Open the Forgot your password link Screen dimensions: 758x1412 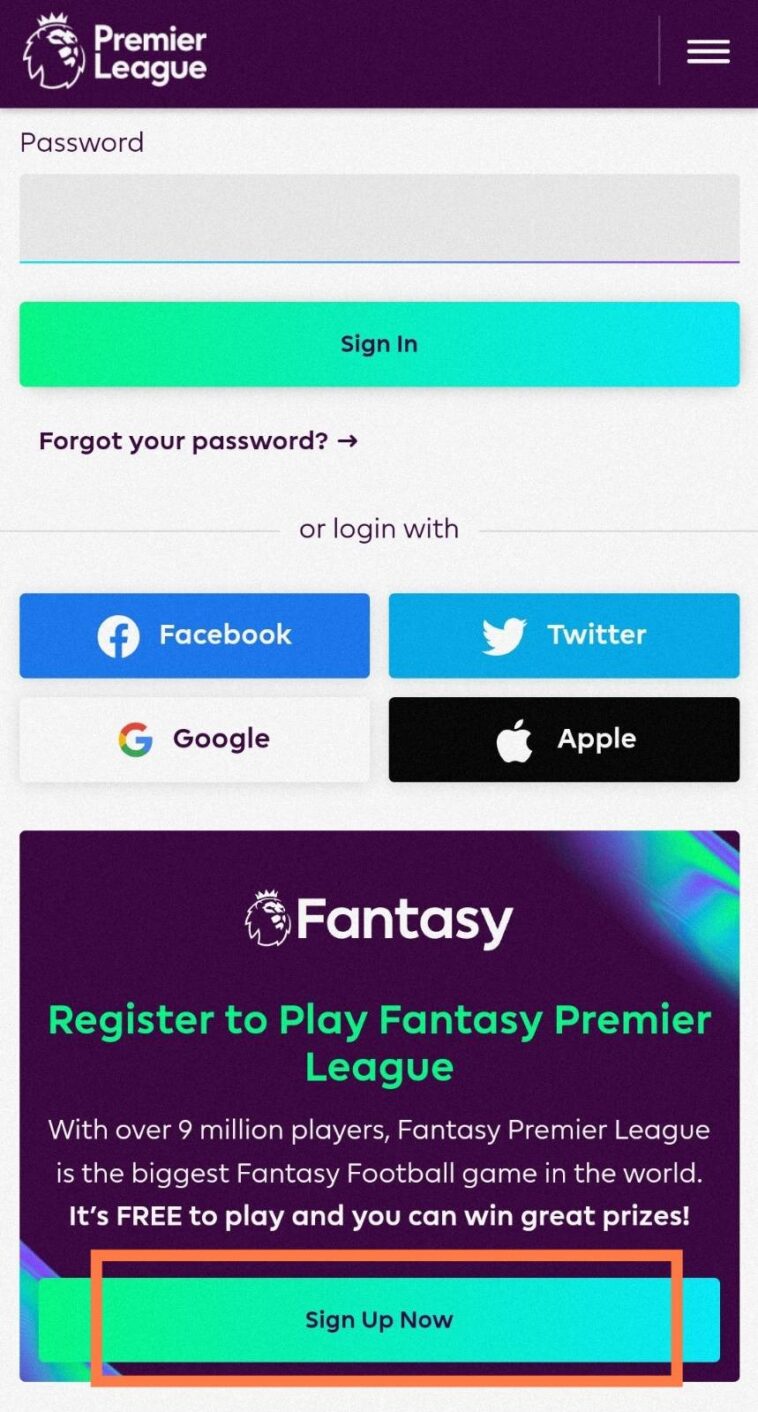click(185, 440)
